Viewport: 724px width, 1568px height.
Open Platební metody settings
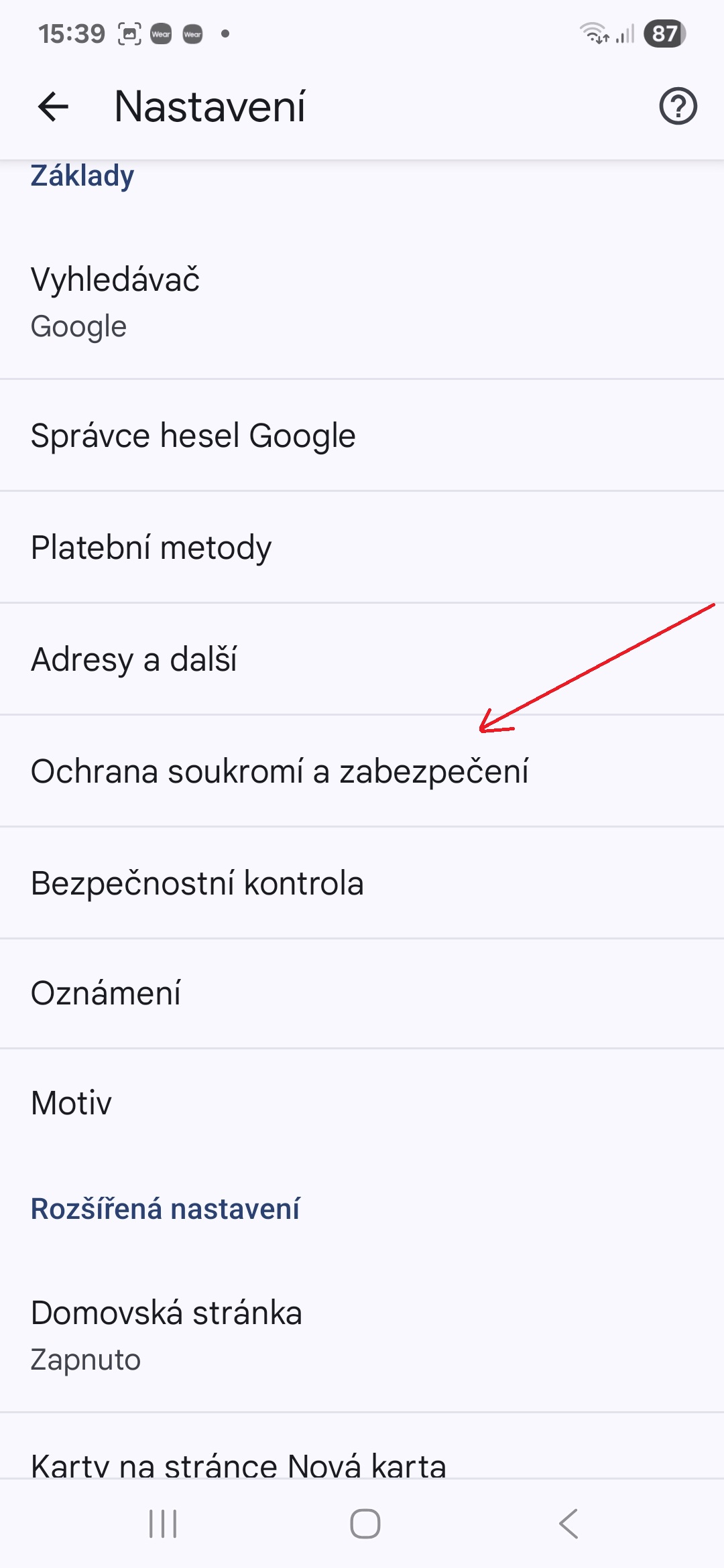[x=362, y=547]
